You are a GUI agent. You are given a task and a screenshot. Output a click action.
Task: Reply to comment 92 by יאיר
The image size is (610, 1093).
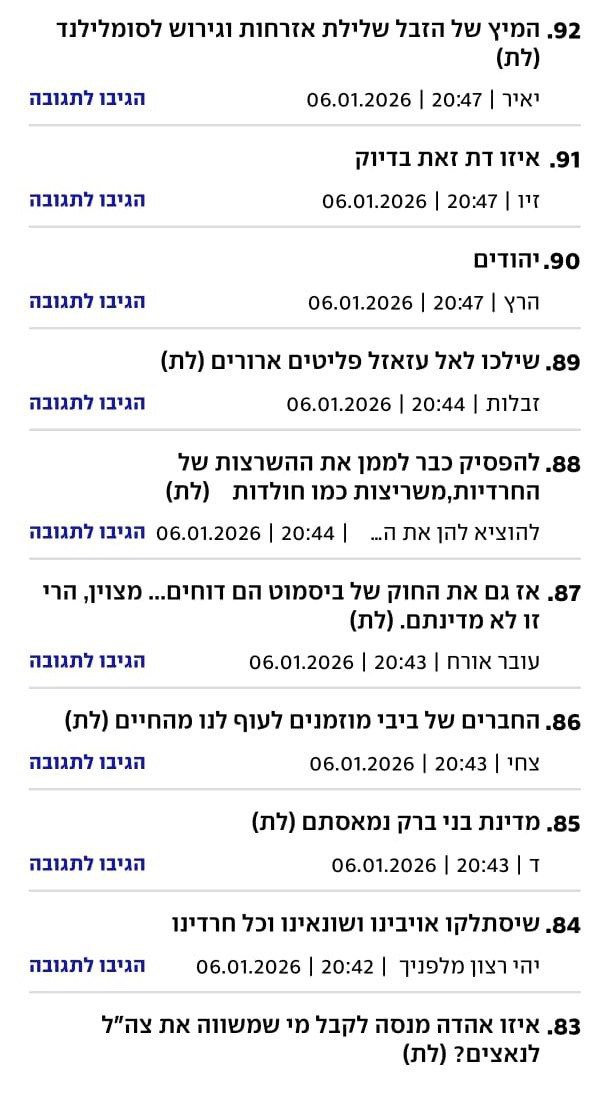coord(87,98)
